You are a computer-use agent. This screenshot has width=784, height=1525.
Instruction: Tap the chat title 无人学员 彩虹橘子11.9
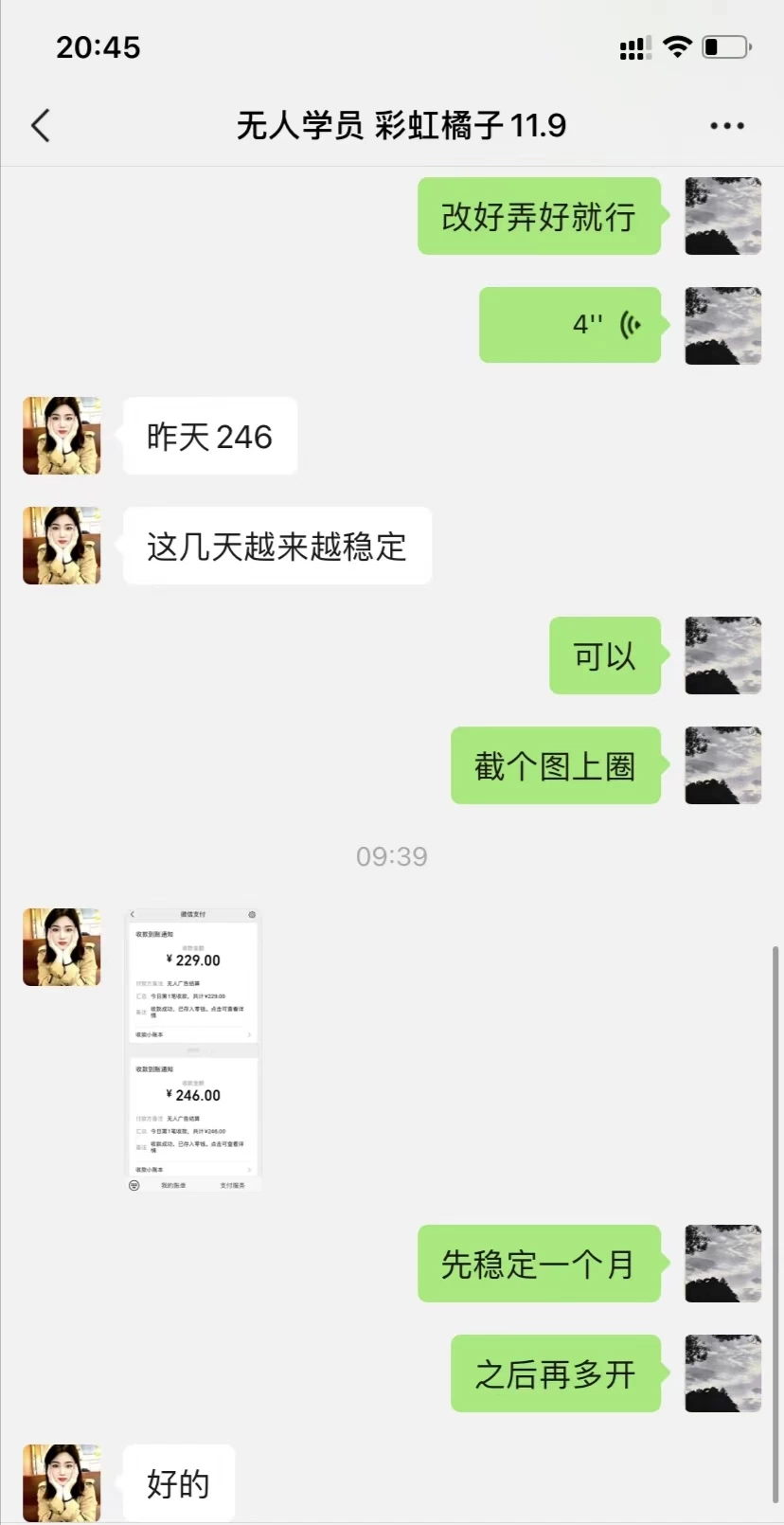pos(392,124)
